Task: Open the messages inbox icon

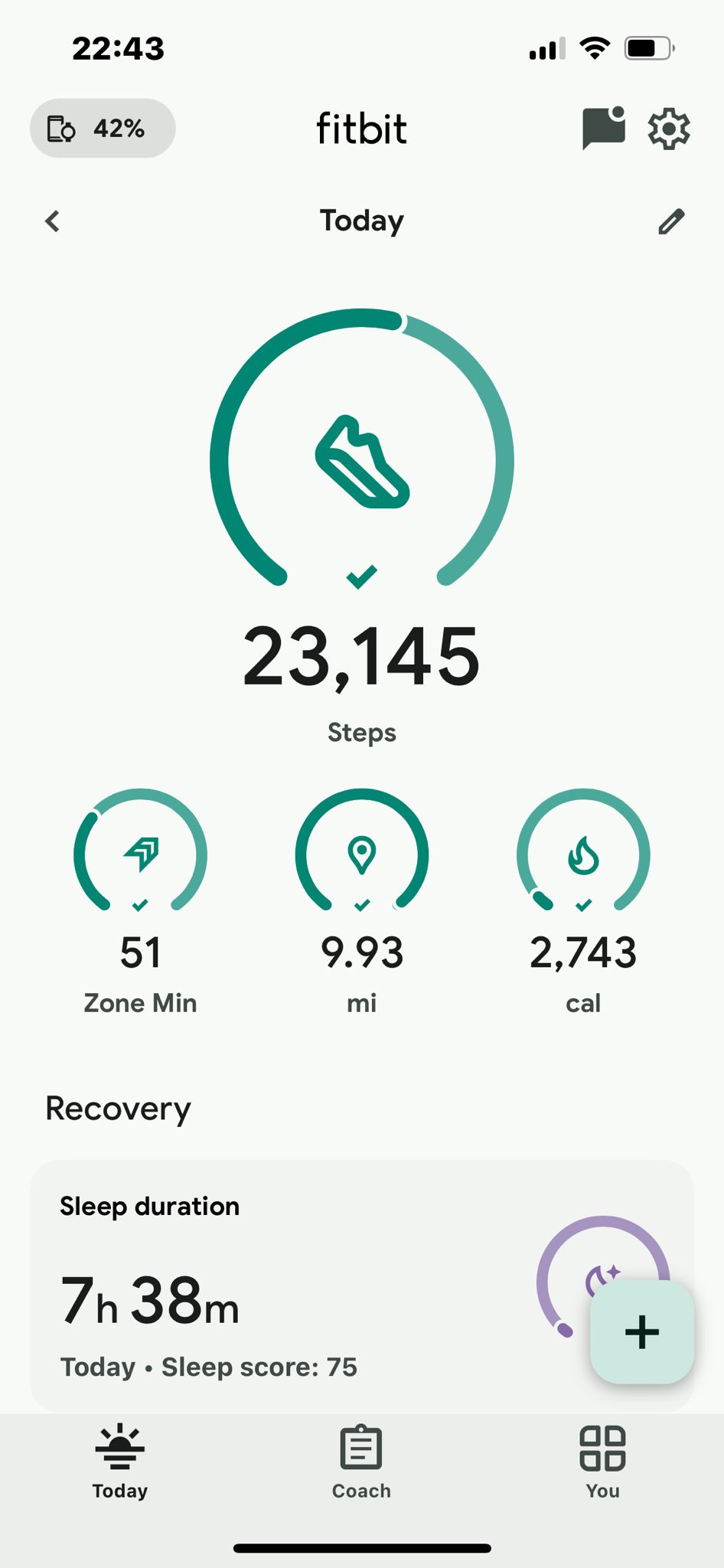Action: click(x=604, y=128)
